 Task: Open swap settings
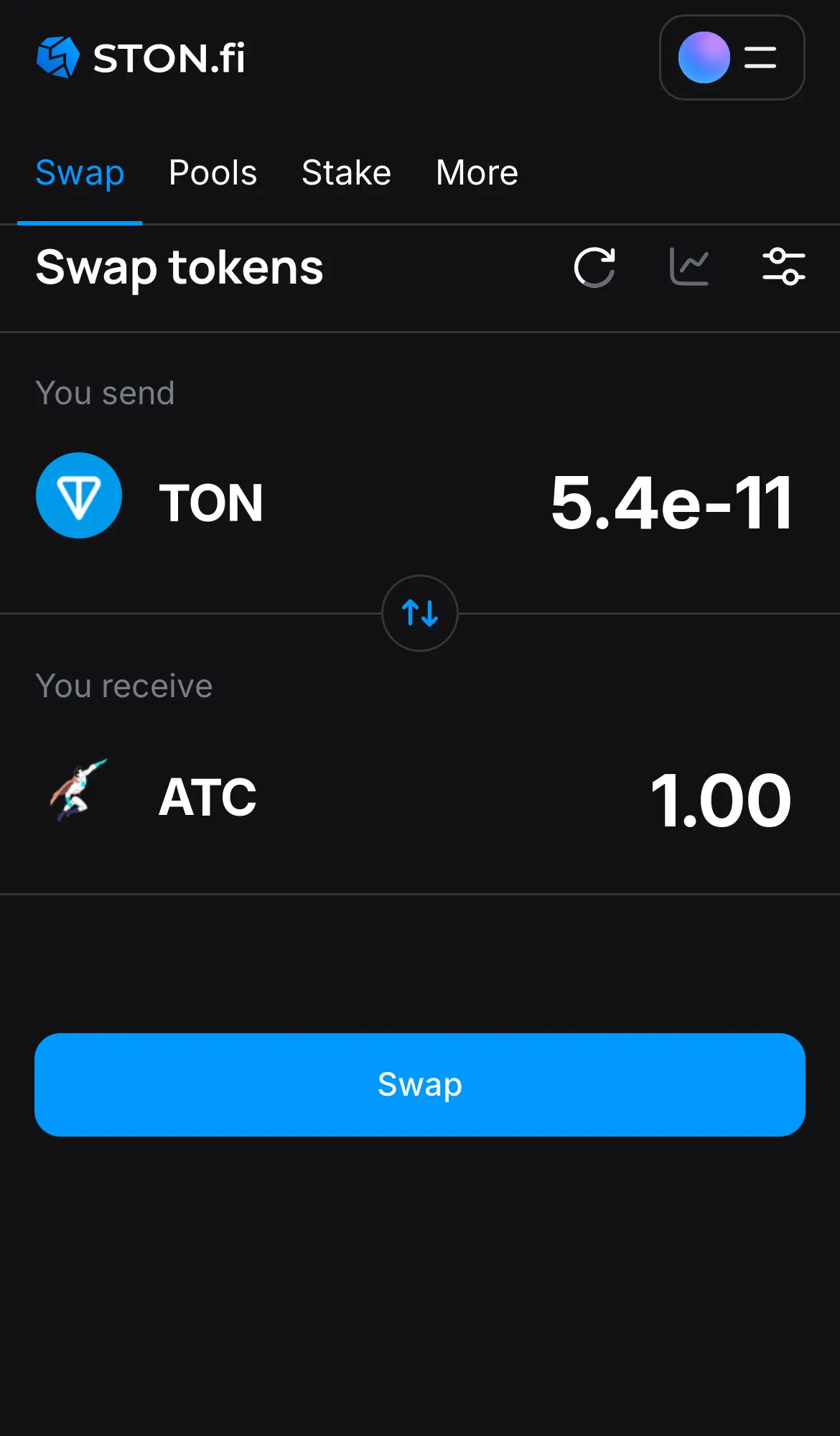coord(784,267)
